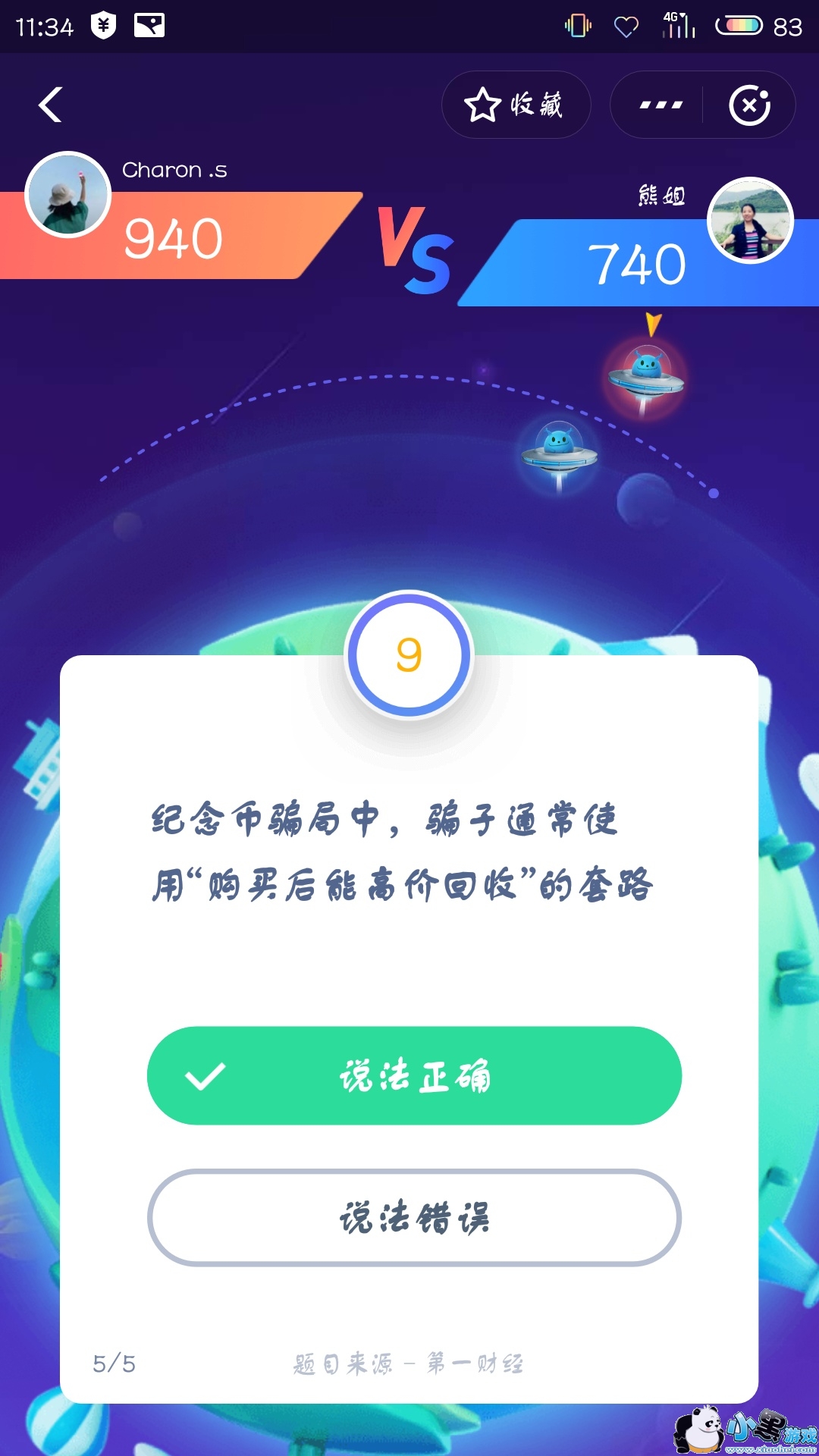The width and height of the screenshot is (819, 1456).
Task: Open opponent 熊姐's avatar
Action: pos(750,220)
